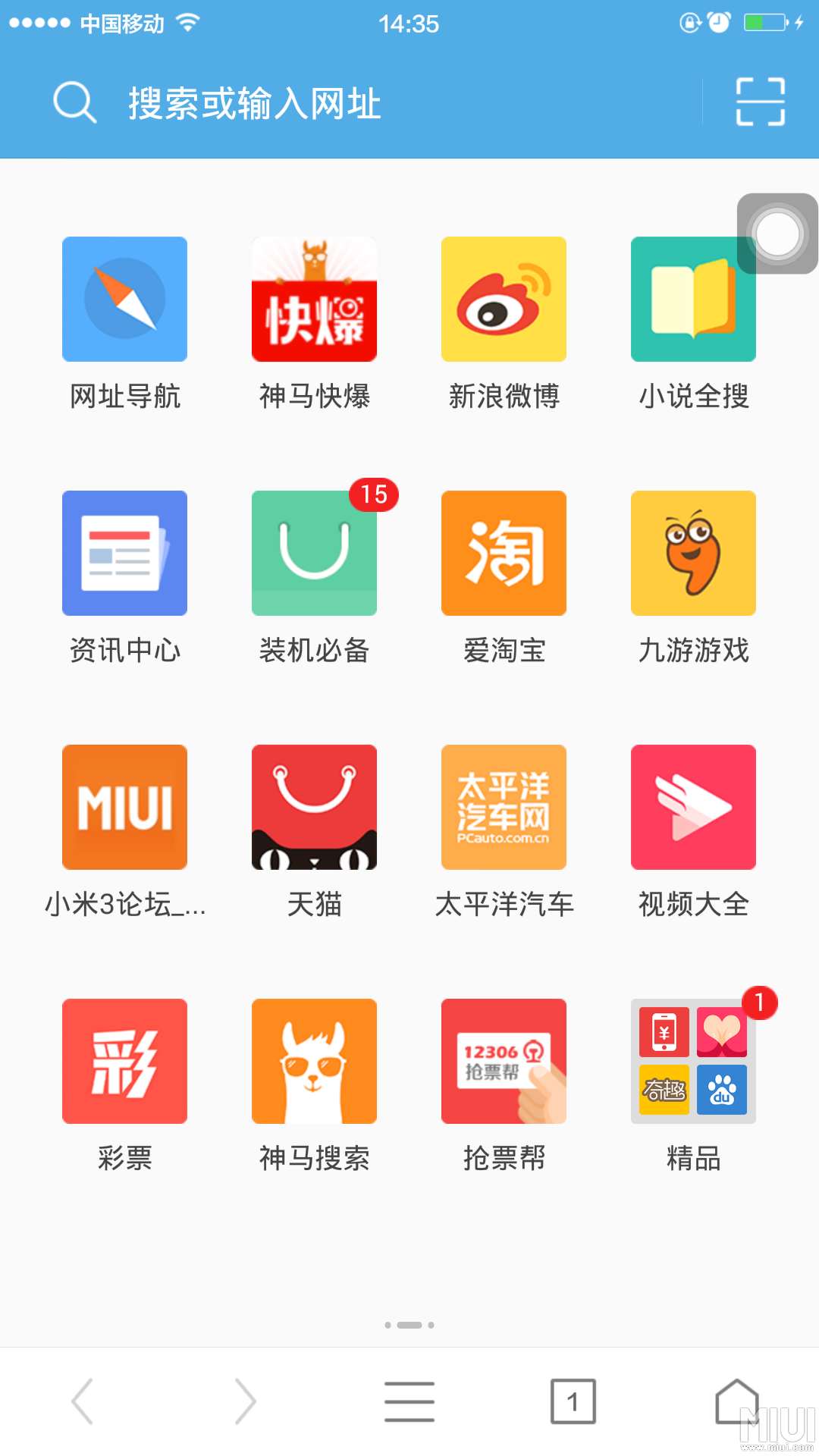Open the 新浪微博 (Sina Weibo) shortcut
The height and width of the screenshot is (1456, 819).
504,299
